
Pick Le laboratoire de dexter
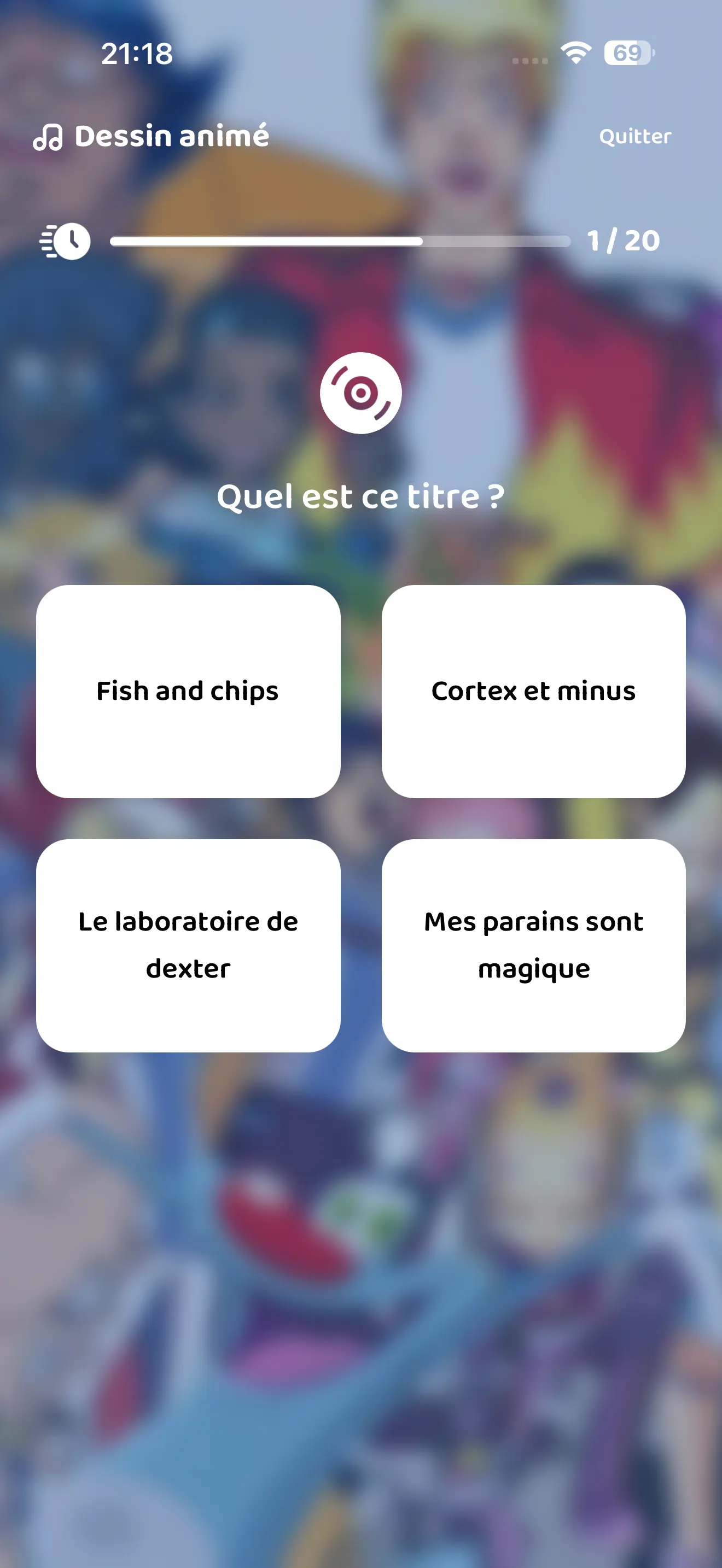[188, 945]
